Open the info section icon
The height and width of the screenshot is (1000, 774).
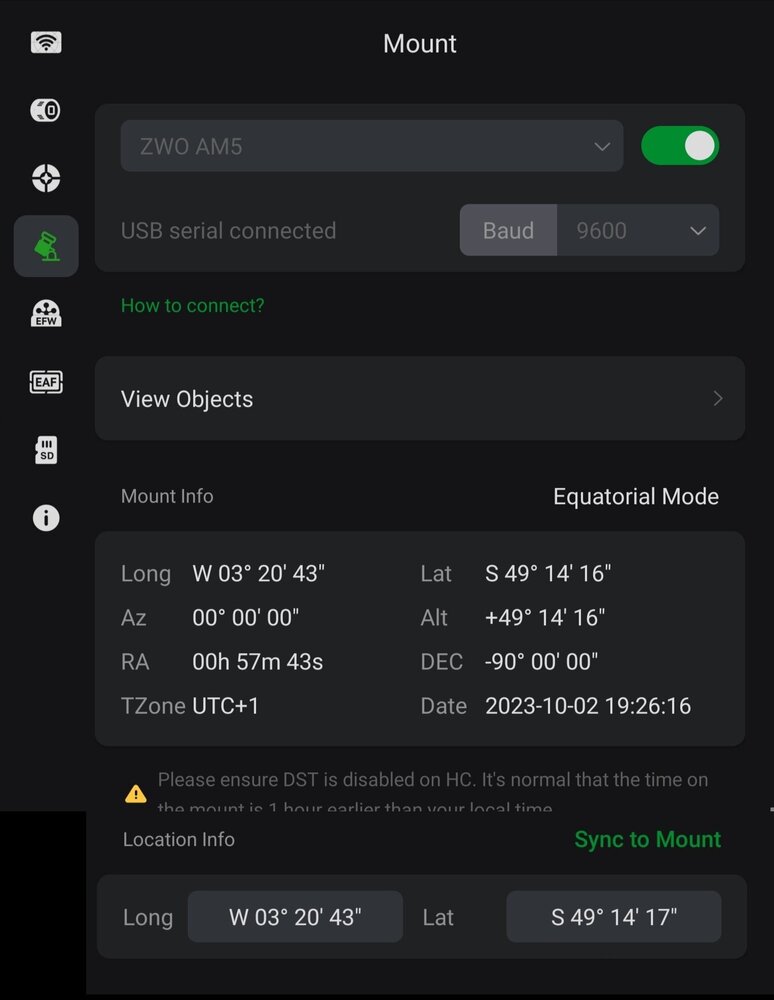46,517
